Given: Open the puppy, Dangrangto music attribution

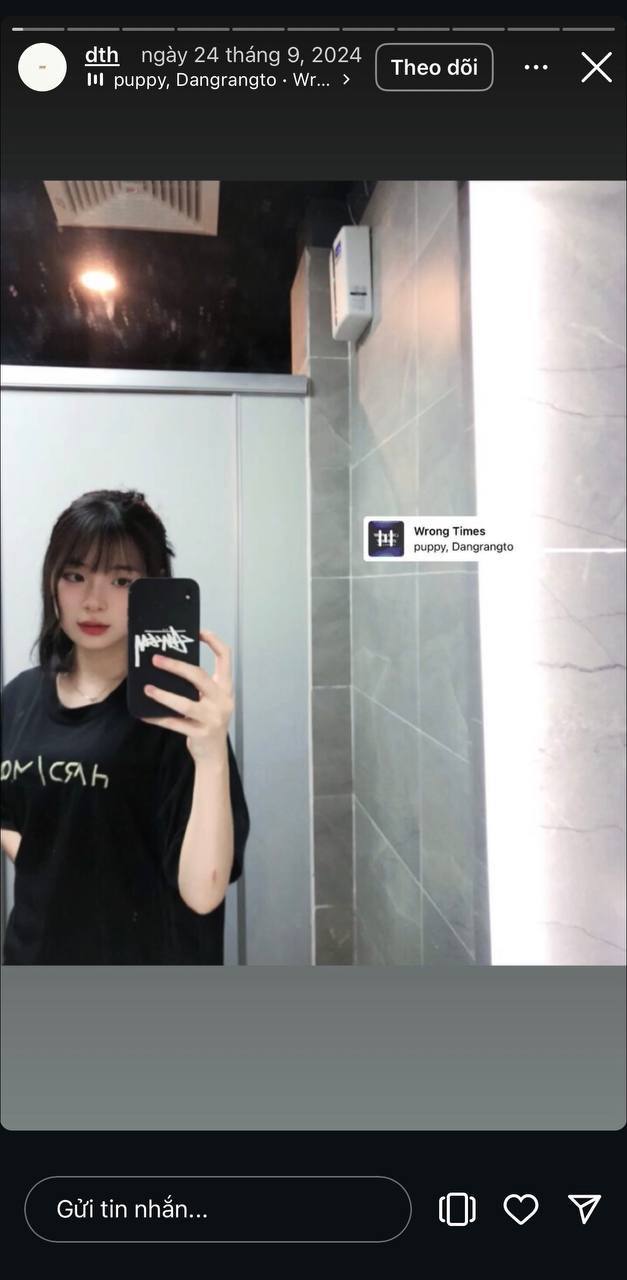Looking at the screenshot, I should tap(218, 80).
